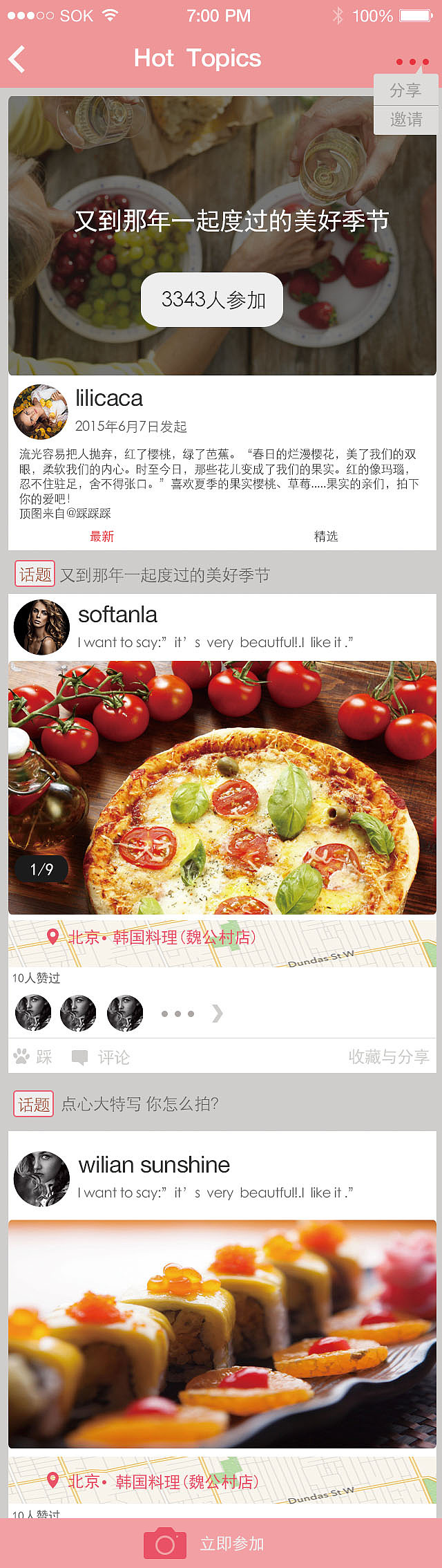This screenshot has width=442, height=1568.
Task: Tap 踩 on softanla's post
Action: 33,1056
